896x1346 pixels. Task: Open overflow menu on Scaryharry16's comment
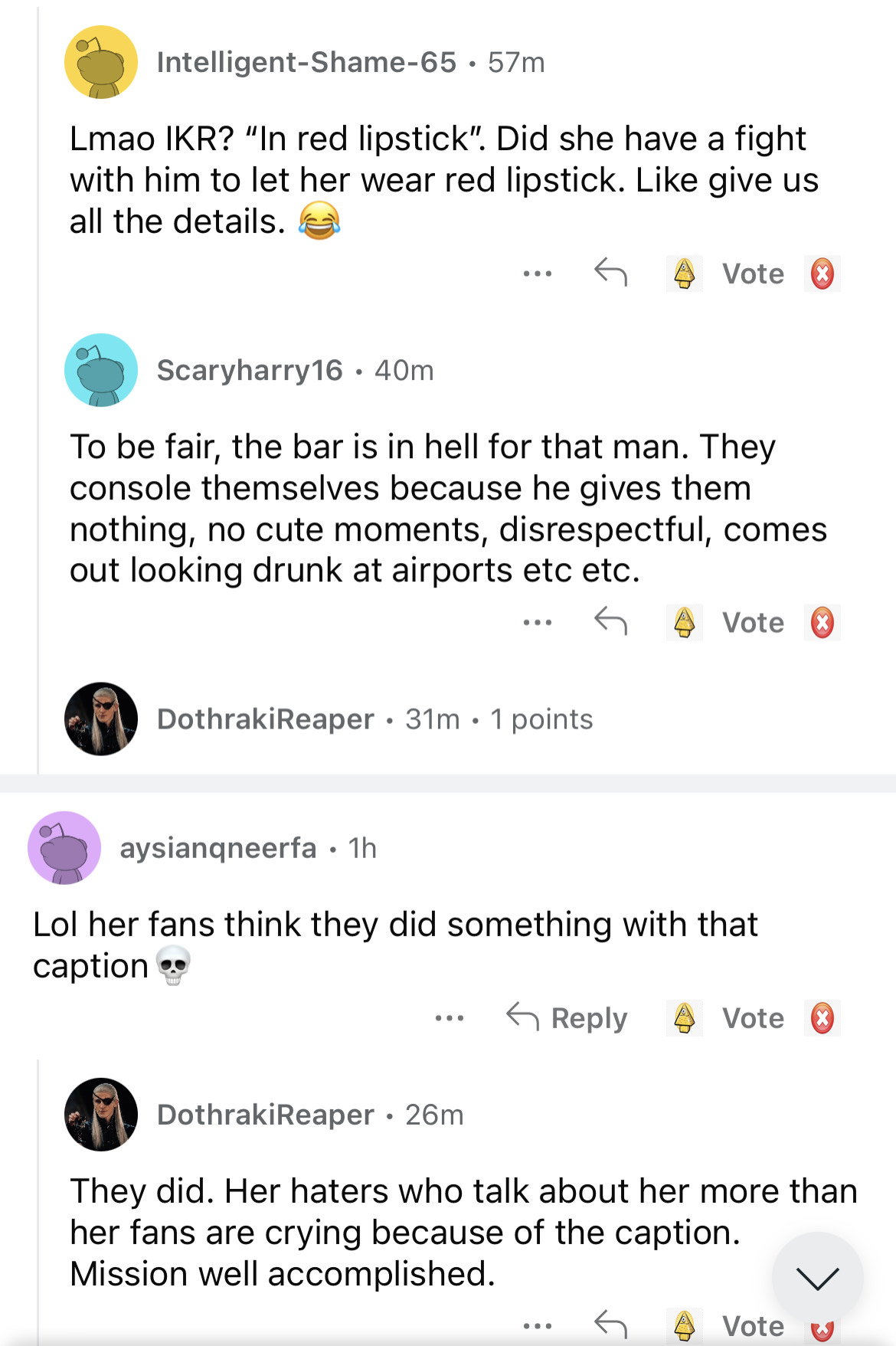(x=538, y=622)
